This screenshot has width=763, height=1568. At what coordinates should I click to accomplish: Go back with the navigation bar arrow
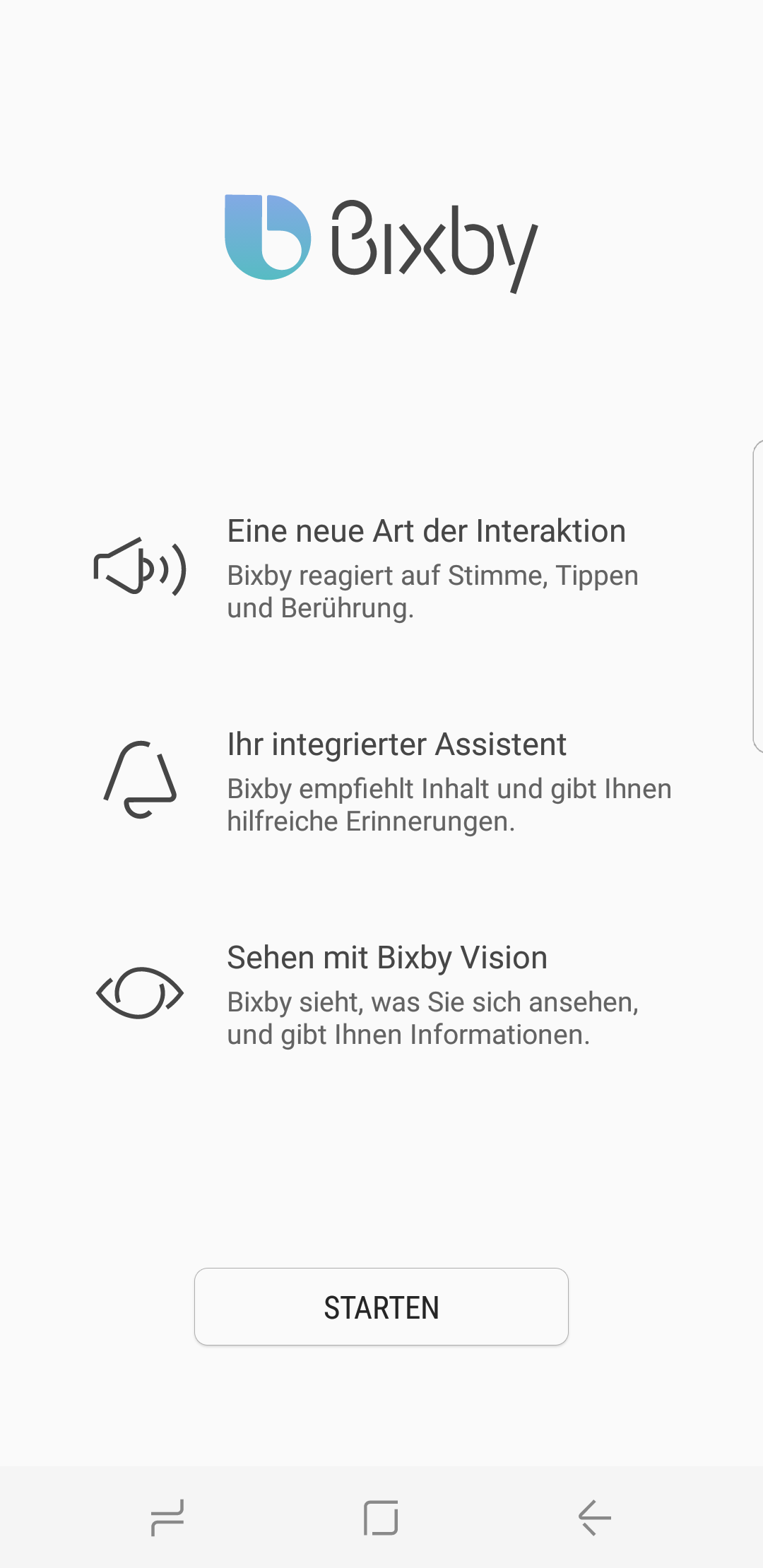[x=595, y=1517]
